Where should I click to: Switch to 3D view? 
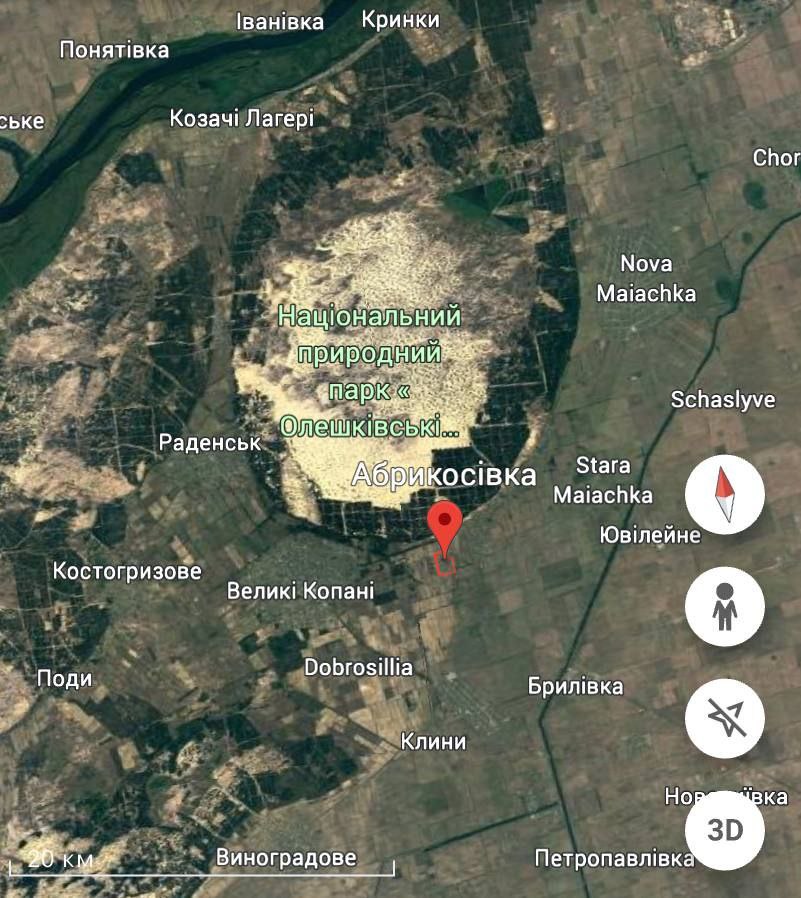coord(724,830)
